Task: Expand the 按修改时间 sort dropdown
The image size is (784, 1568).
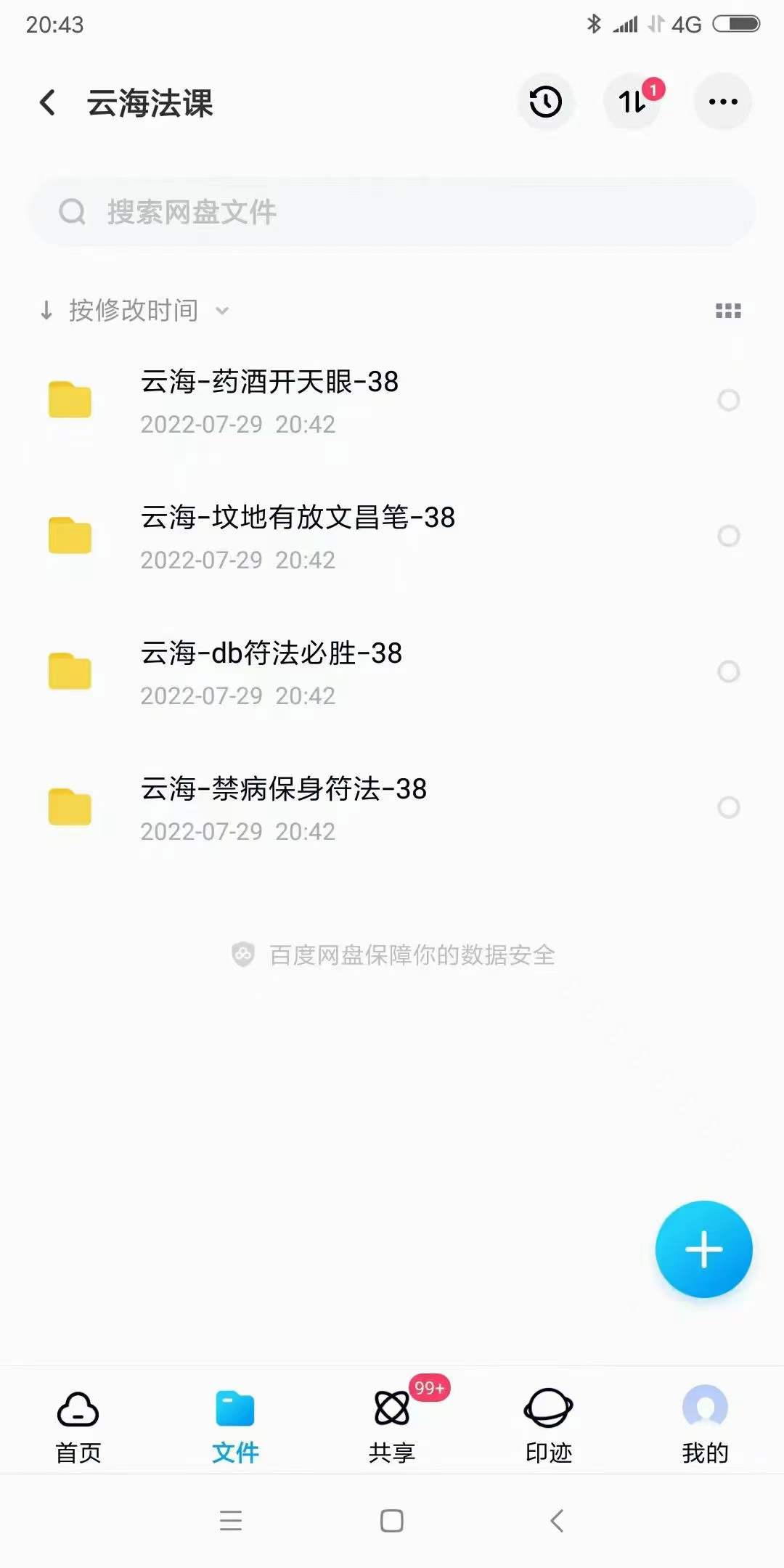Action: (x=222, y=310)
